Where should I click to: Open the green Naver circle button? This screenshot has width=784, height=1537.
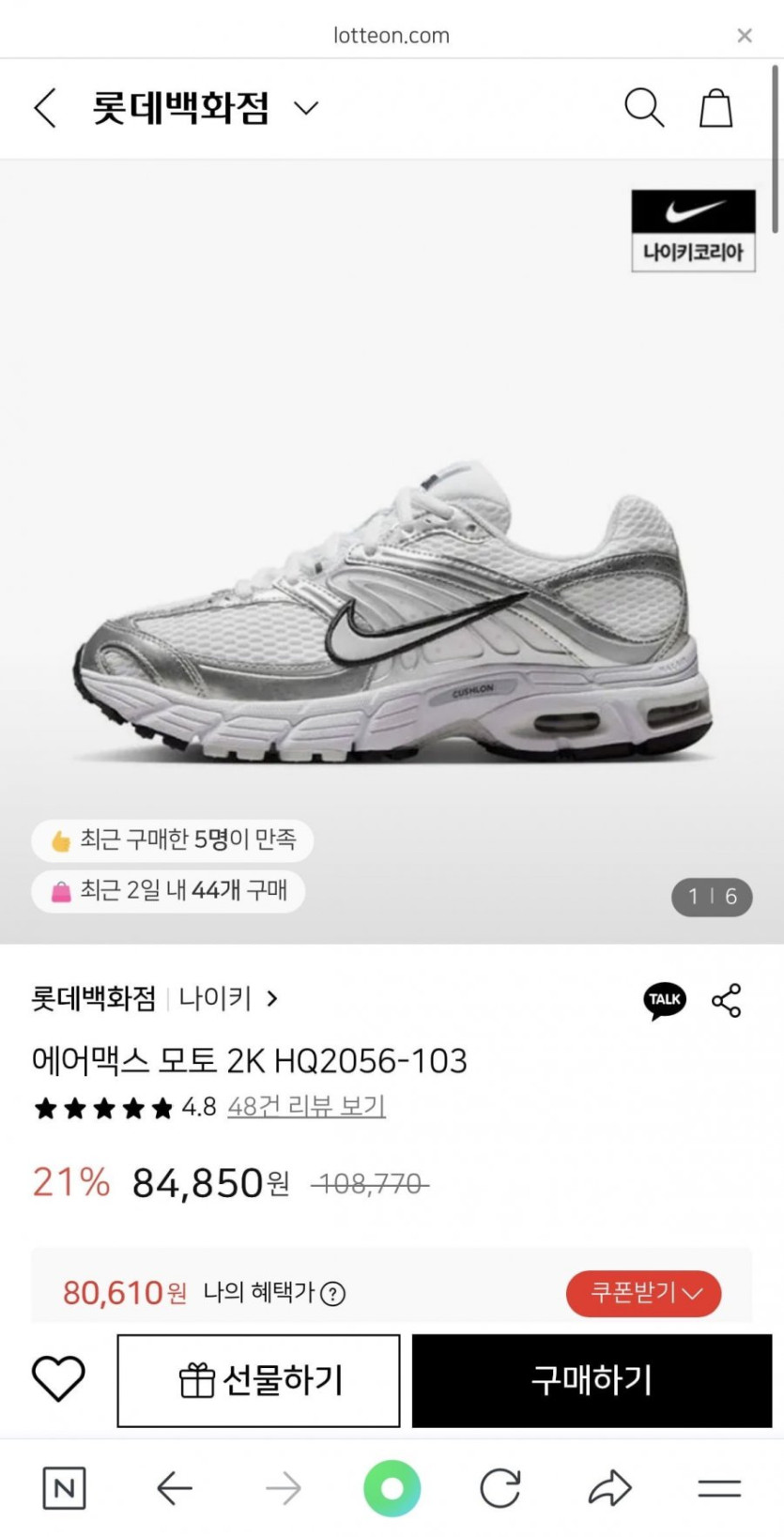392,1487
